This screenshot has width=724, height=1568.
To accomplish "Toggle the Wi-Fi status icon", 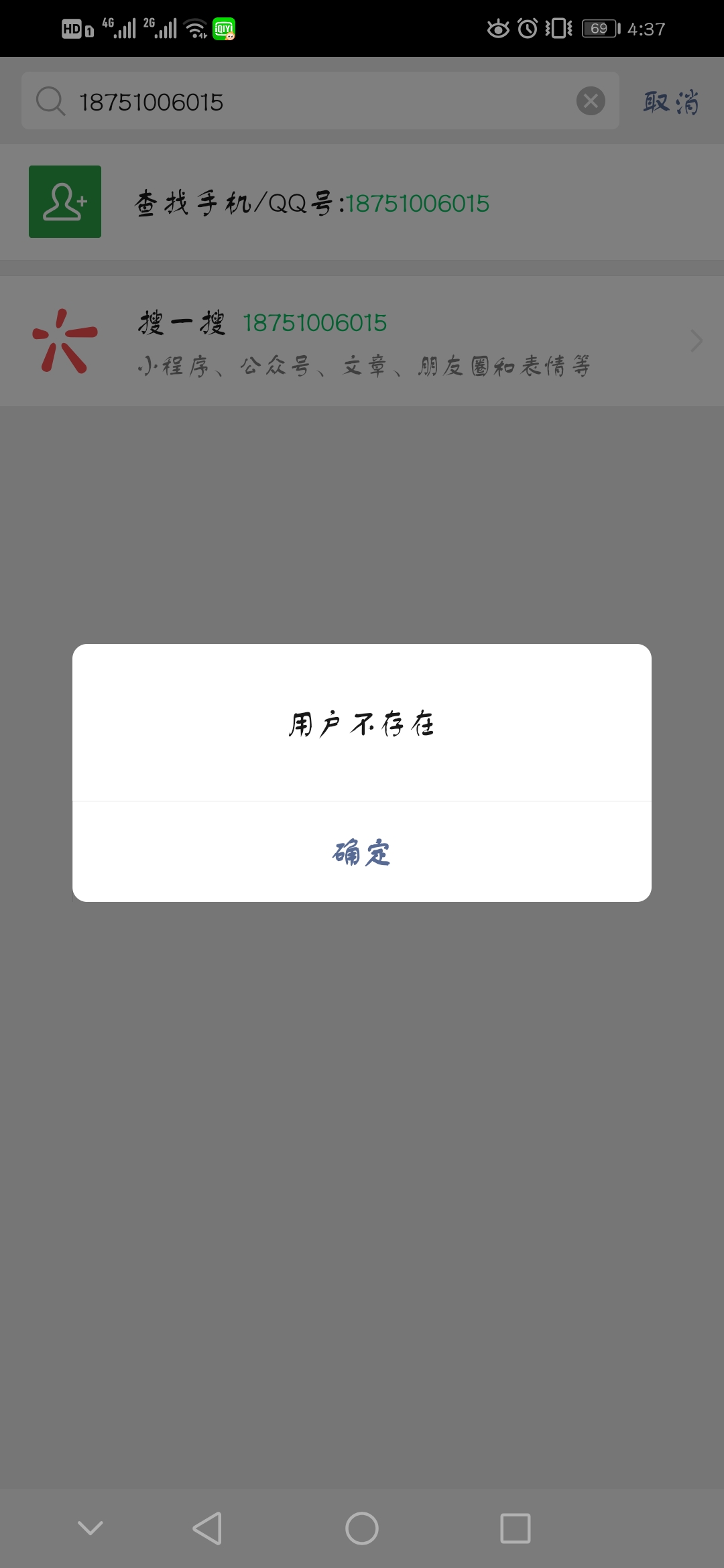I will tap(195, 27).
